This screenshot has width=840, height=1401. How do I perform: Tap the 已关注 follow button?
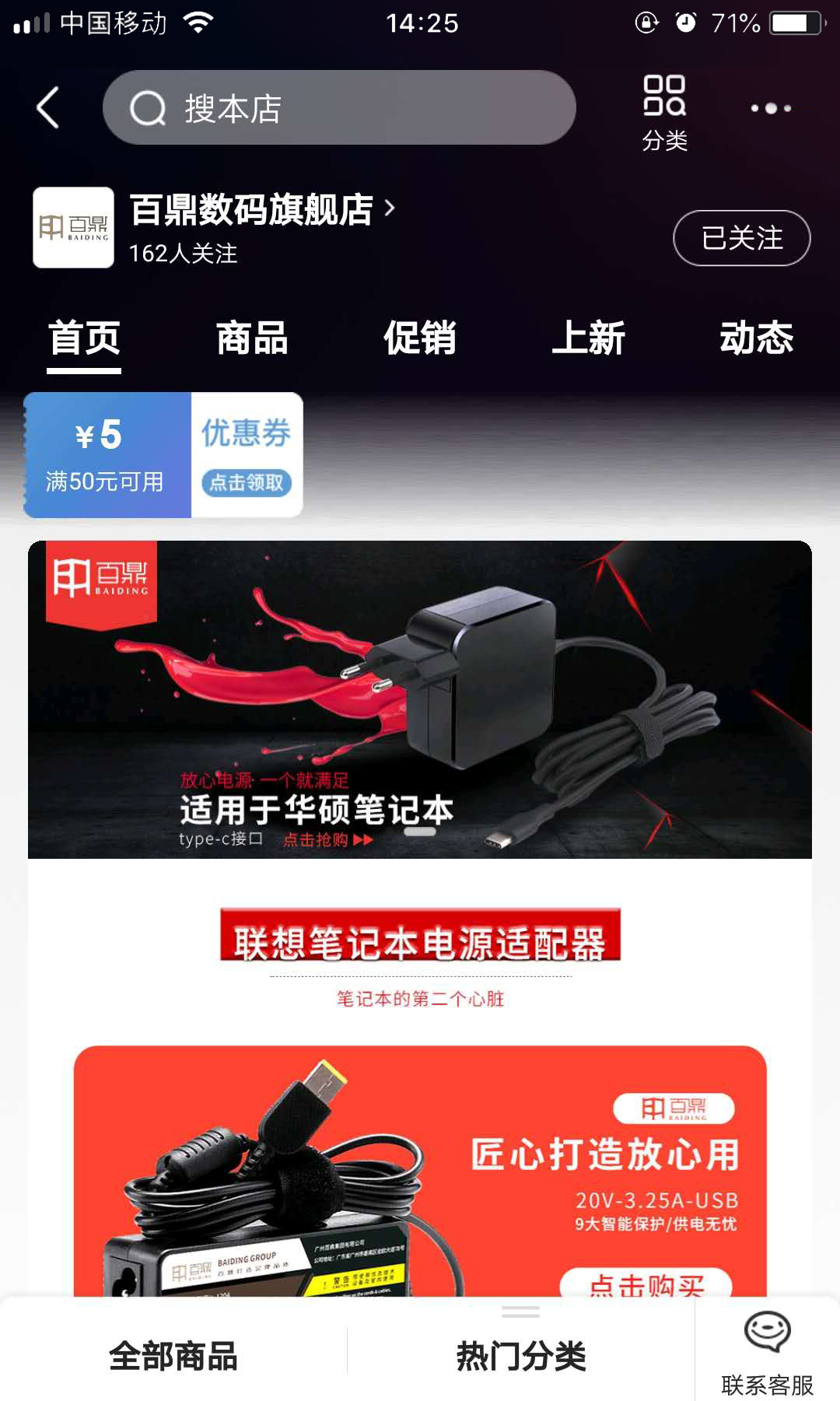(x=741, y=238)
